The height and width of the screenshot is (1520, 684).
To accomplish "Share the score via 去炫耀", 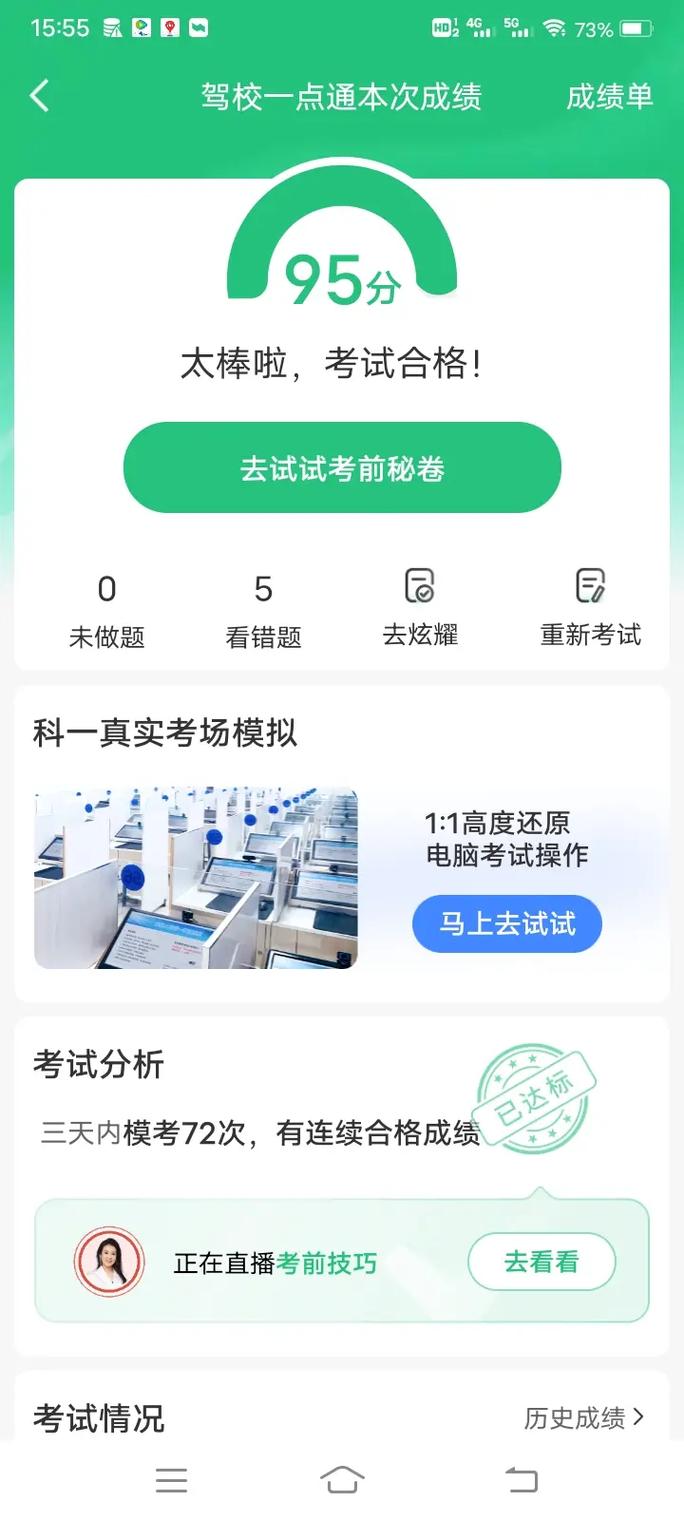I will pyautogui.click(x=420, y=609).
